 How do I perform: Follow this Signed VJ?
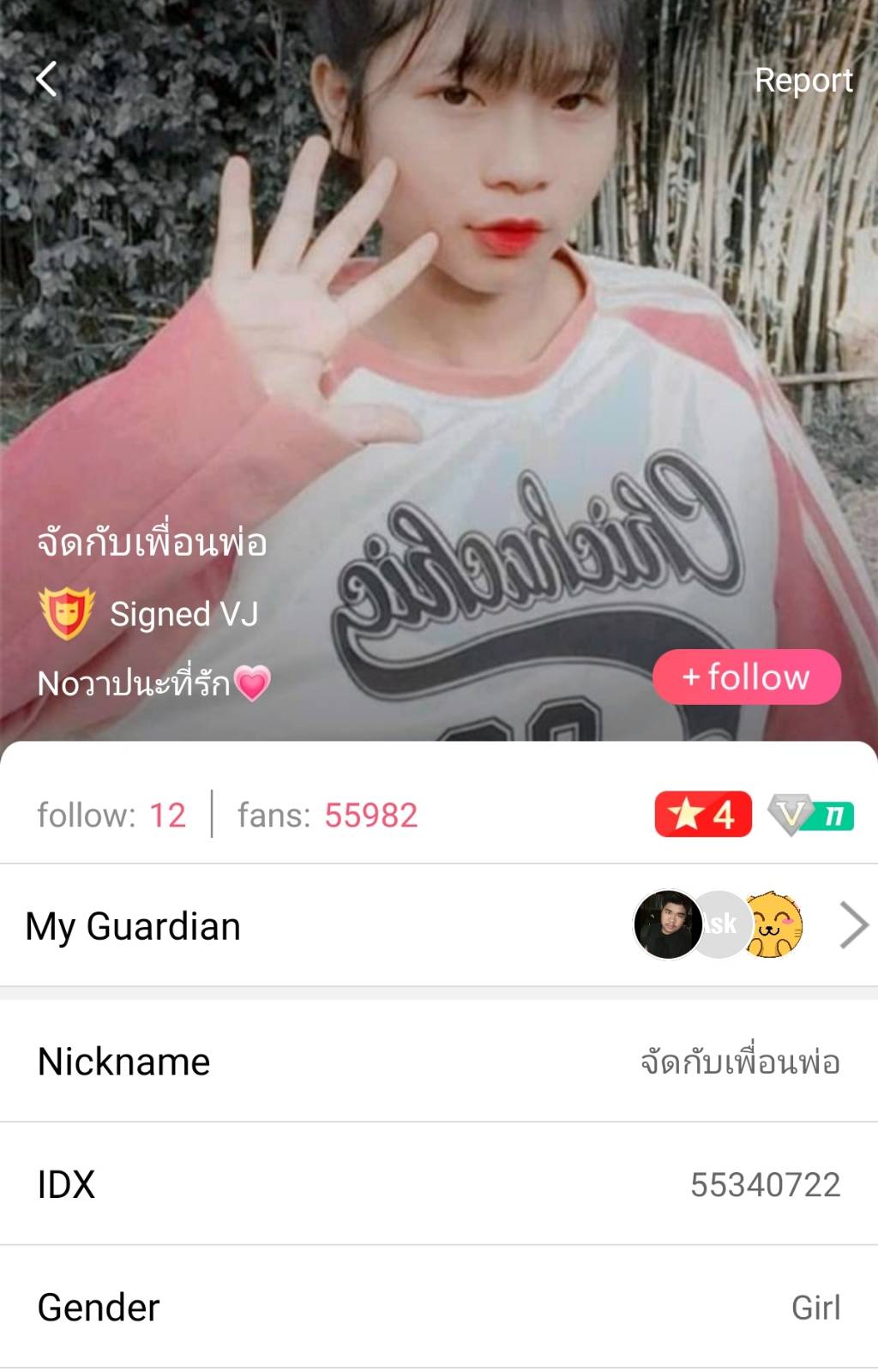(746, 677)
